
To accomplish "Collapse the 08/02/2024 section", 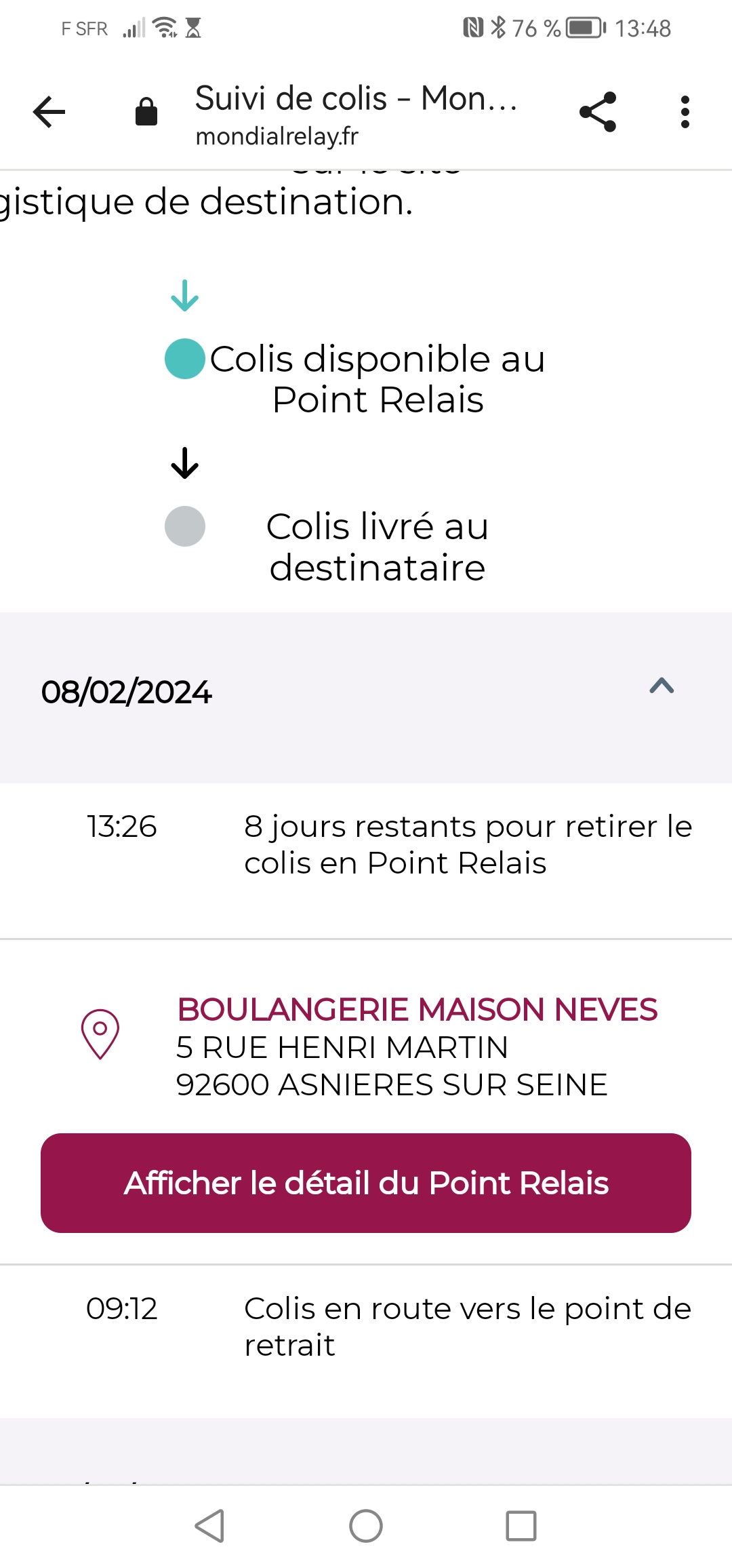I will (x=662, y=686).
